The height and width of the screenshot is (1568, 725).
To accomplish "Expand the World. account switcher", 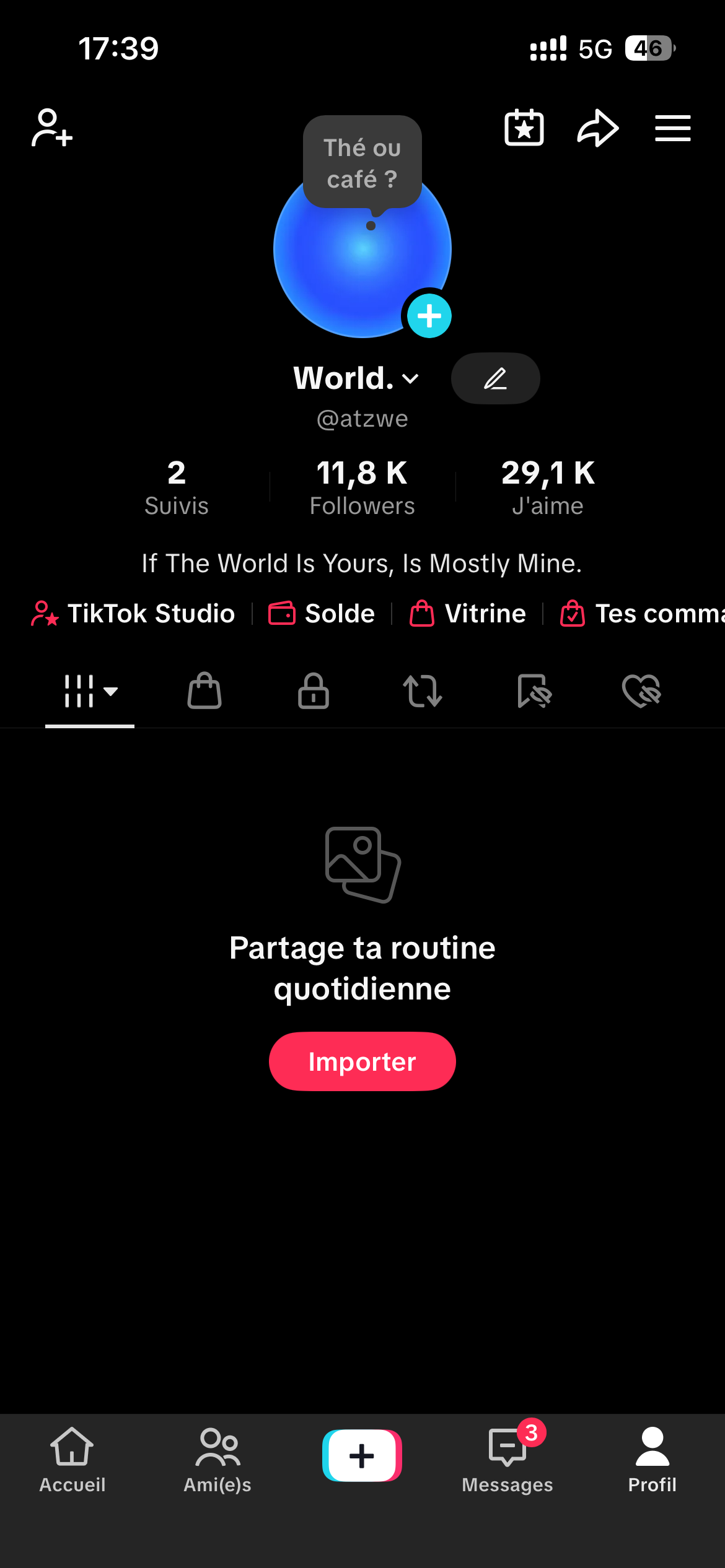I will (356, 378).
